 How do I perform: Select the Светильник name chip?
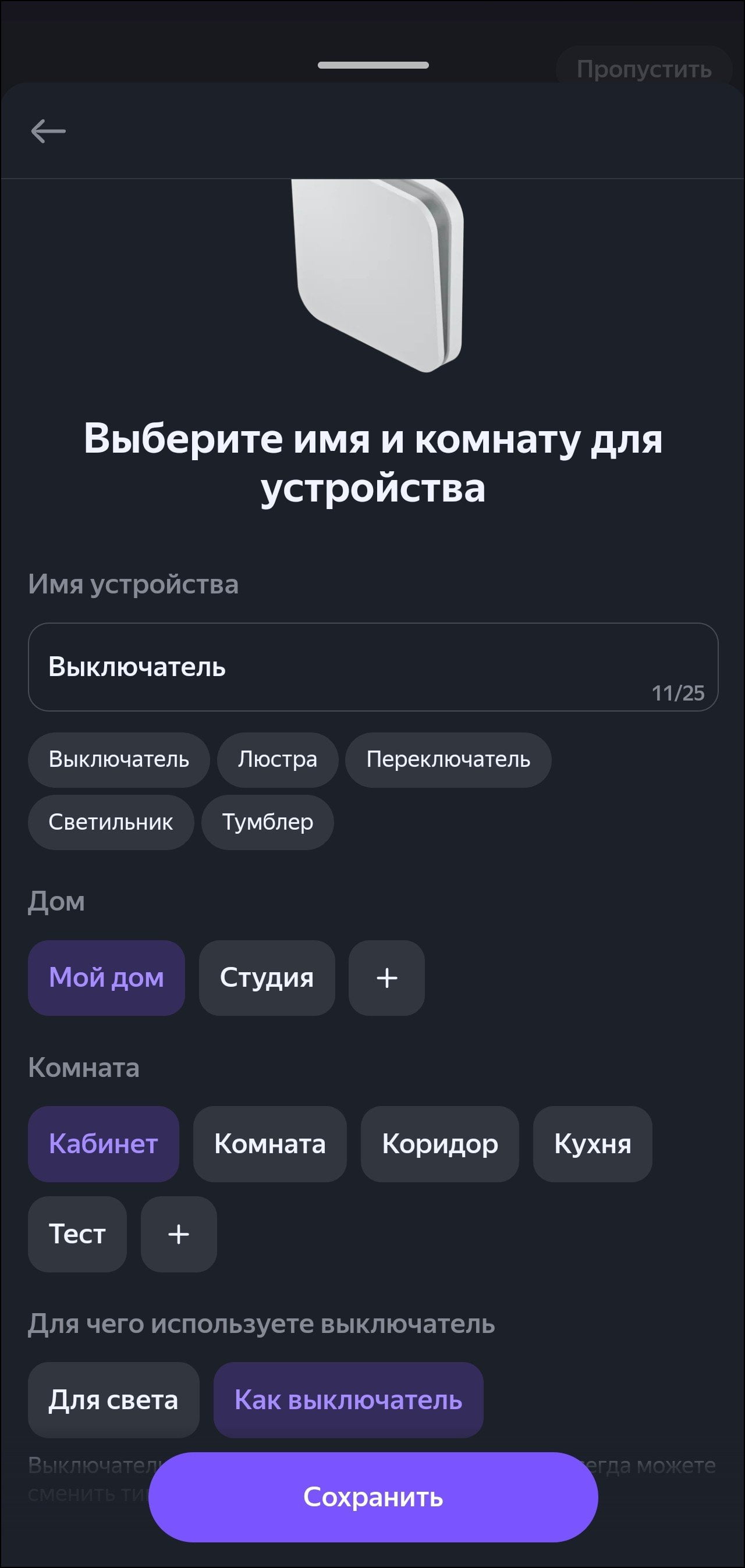pos(111,822)
